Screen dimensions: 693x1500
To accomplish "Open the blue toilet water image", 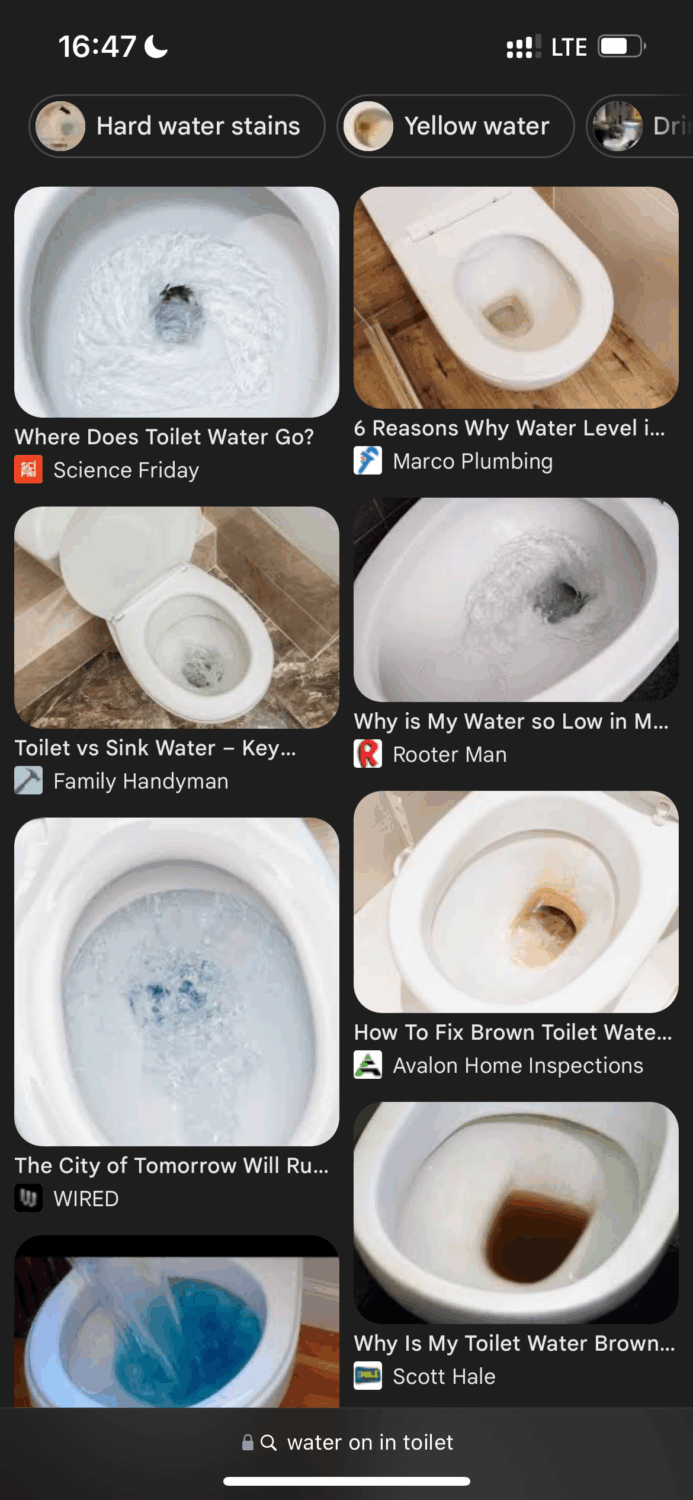I will click(x=176, y=1322).
